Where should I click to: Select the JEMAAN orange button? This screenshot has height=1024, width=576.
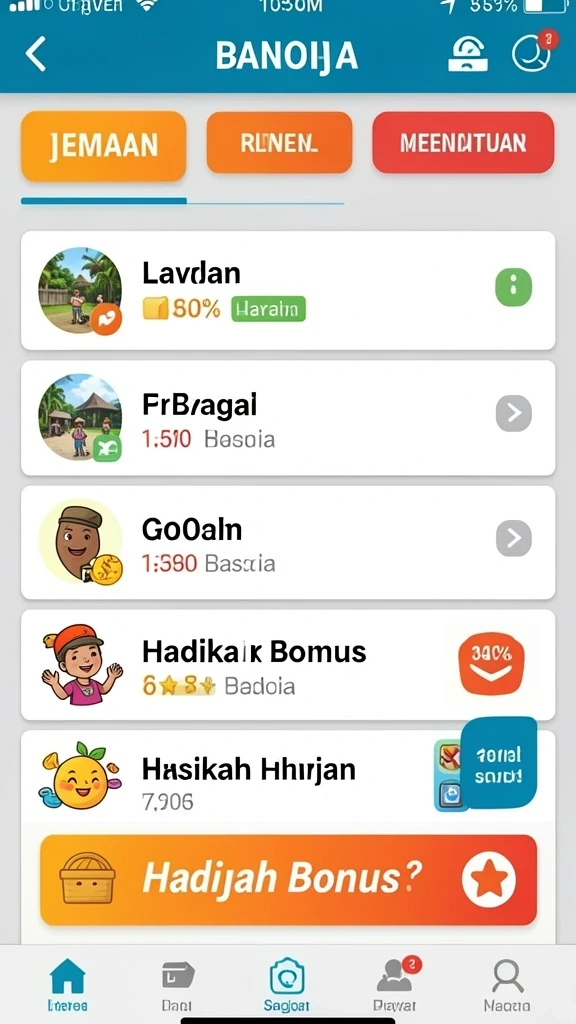click(104, 145)
